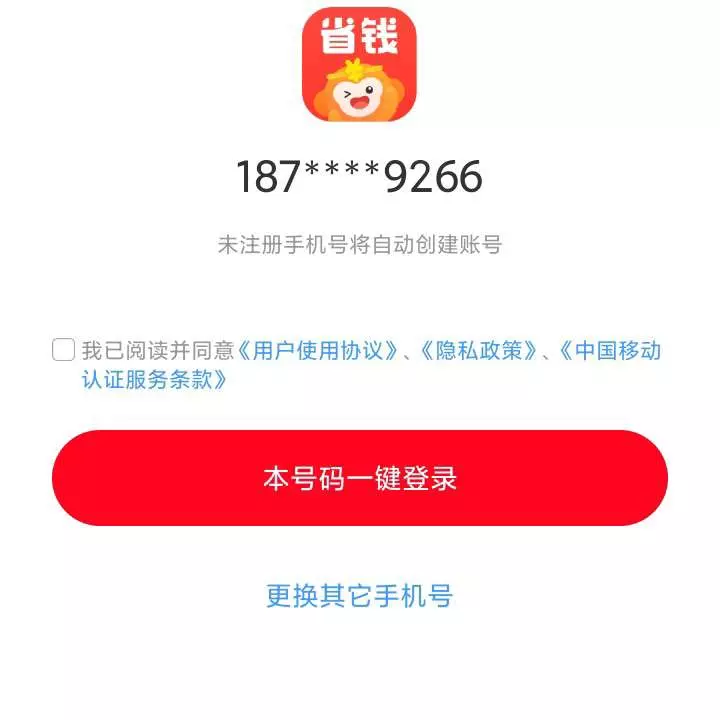Check the agreement consent checkbox
The image size is (720, 720).
(x=64, y=350)
